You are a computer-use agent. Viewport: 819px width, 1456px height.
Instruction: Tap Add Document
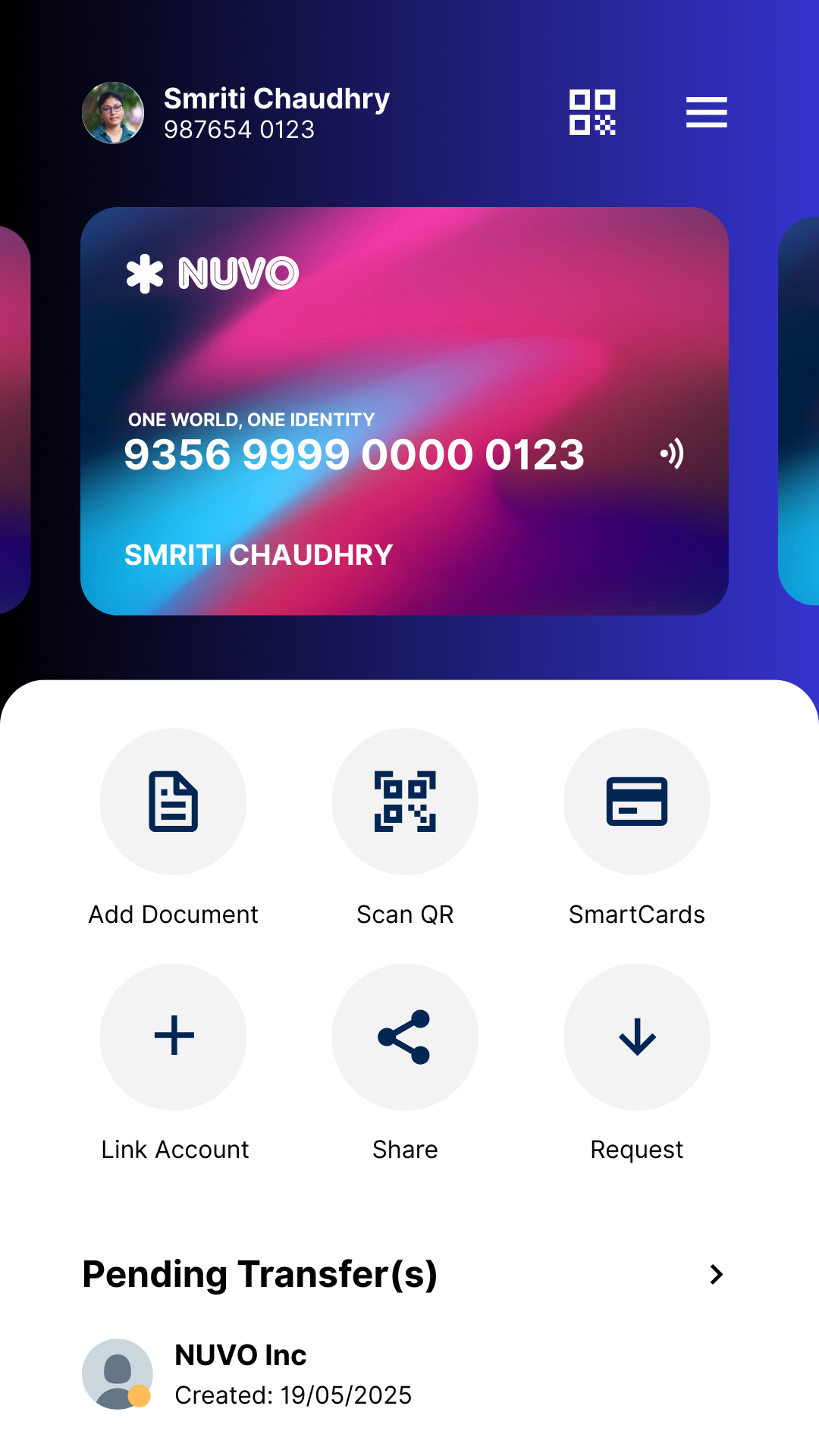[x=174, y=802]
